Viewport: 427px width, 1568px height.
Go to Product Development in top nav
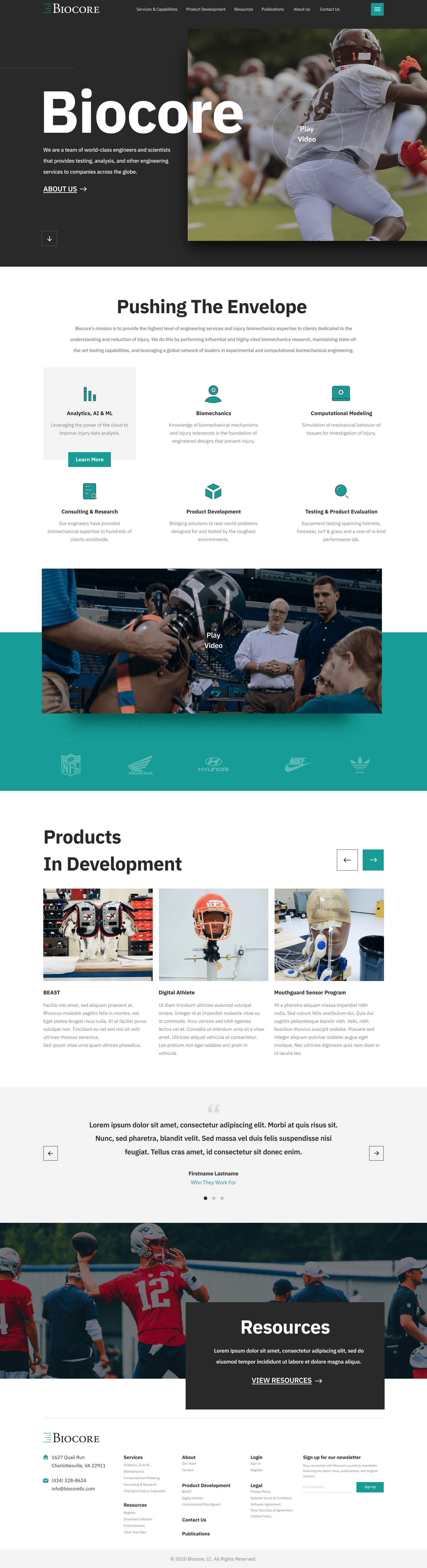click(205, 9)
